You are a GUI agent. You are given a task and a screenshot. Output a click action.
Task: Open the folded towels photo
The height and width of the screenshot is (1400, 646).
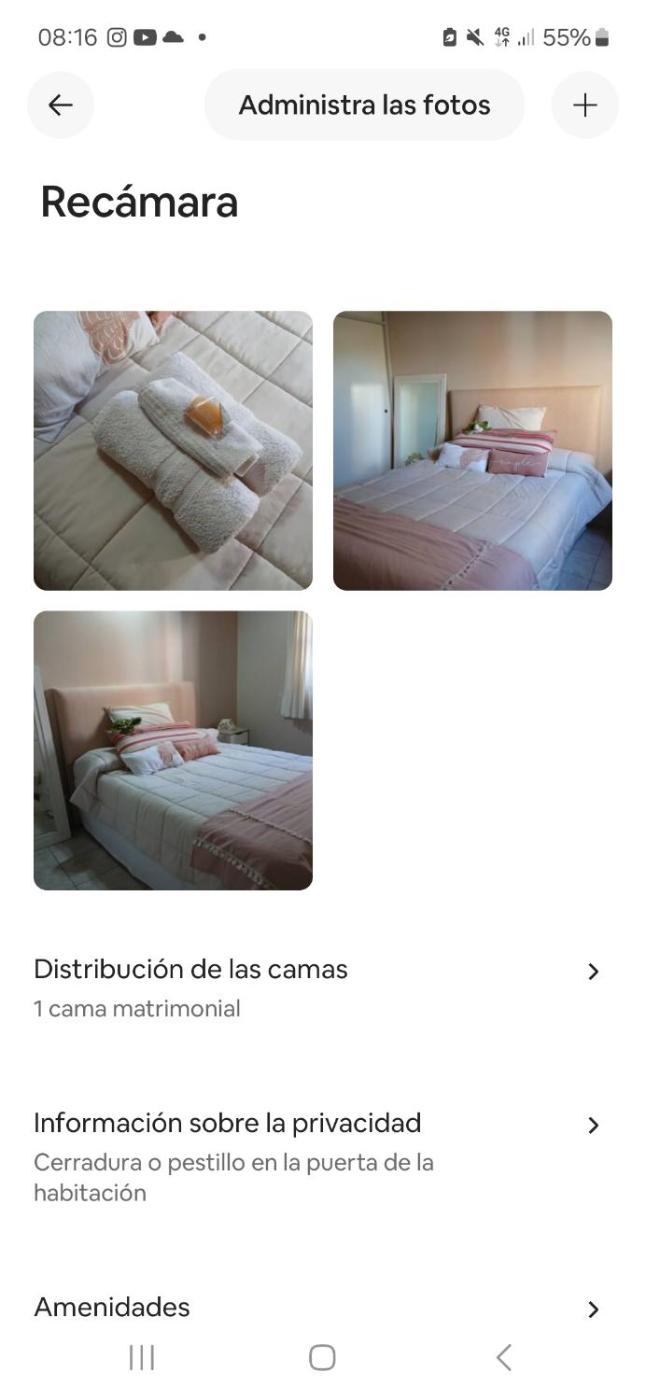click(x=173, y=450)
